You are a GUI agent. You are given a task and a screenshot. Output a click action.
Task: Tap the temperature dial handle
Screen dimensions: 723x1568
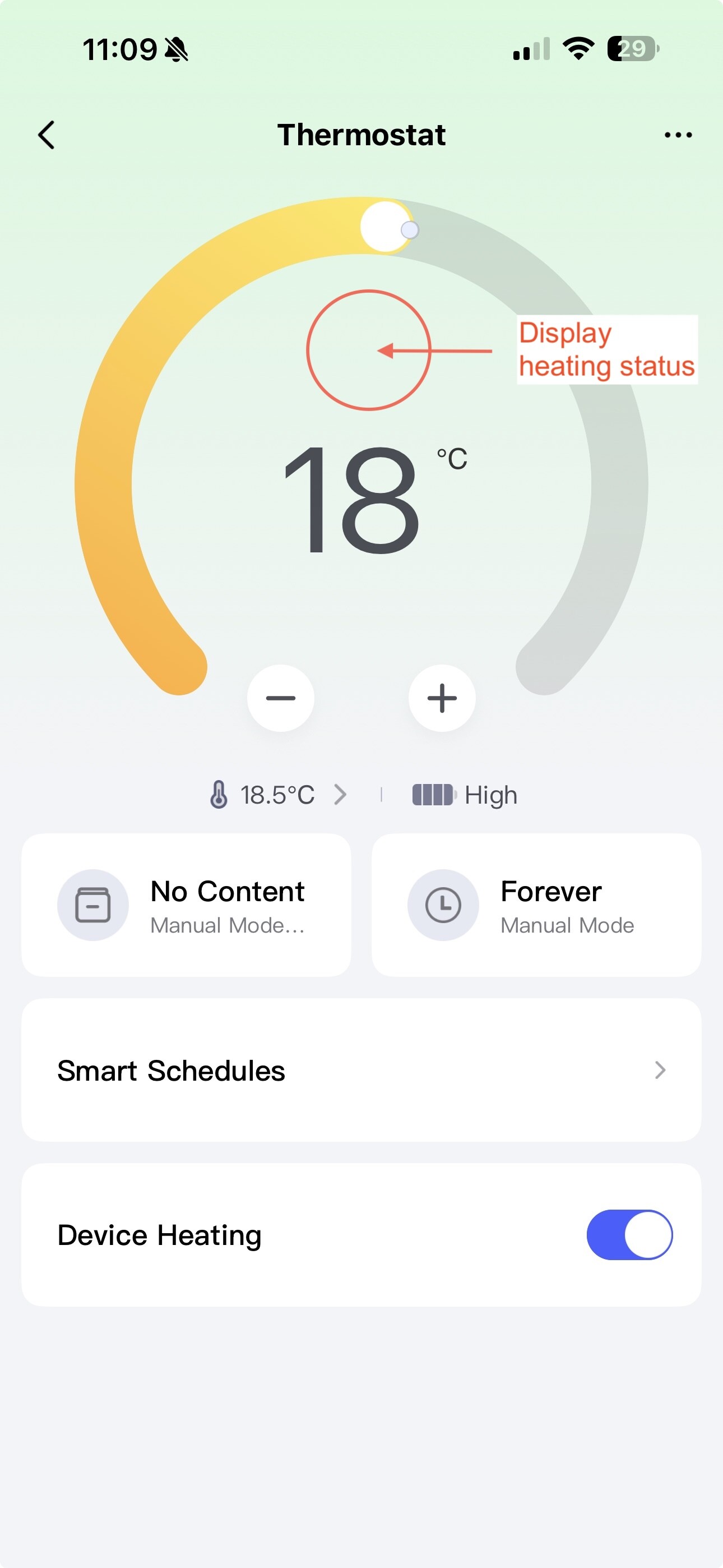[386, 227]
